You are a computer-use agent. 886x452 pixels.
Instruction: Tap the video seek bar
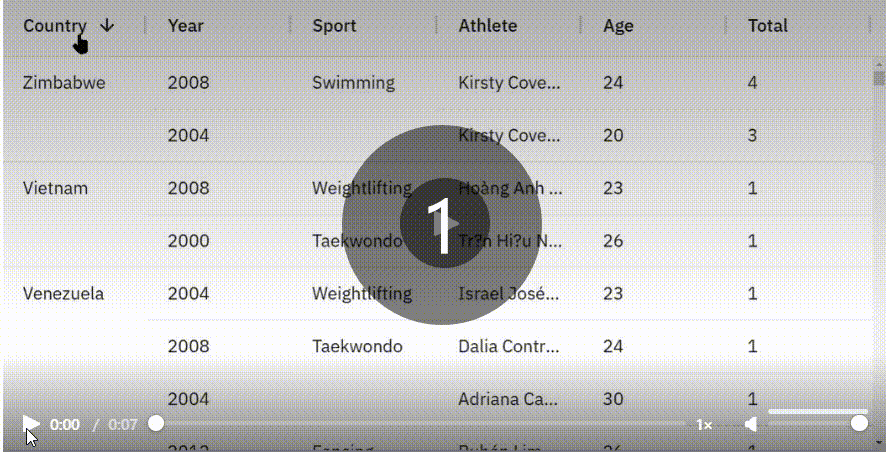click(x=420, y=424)
